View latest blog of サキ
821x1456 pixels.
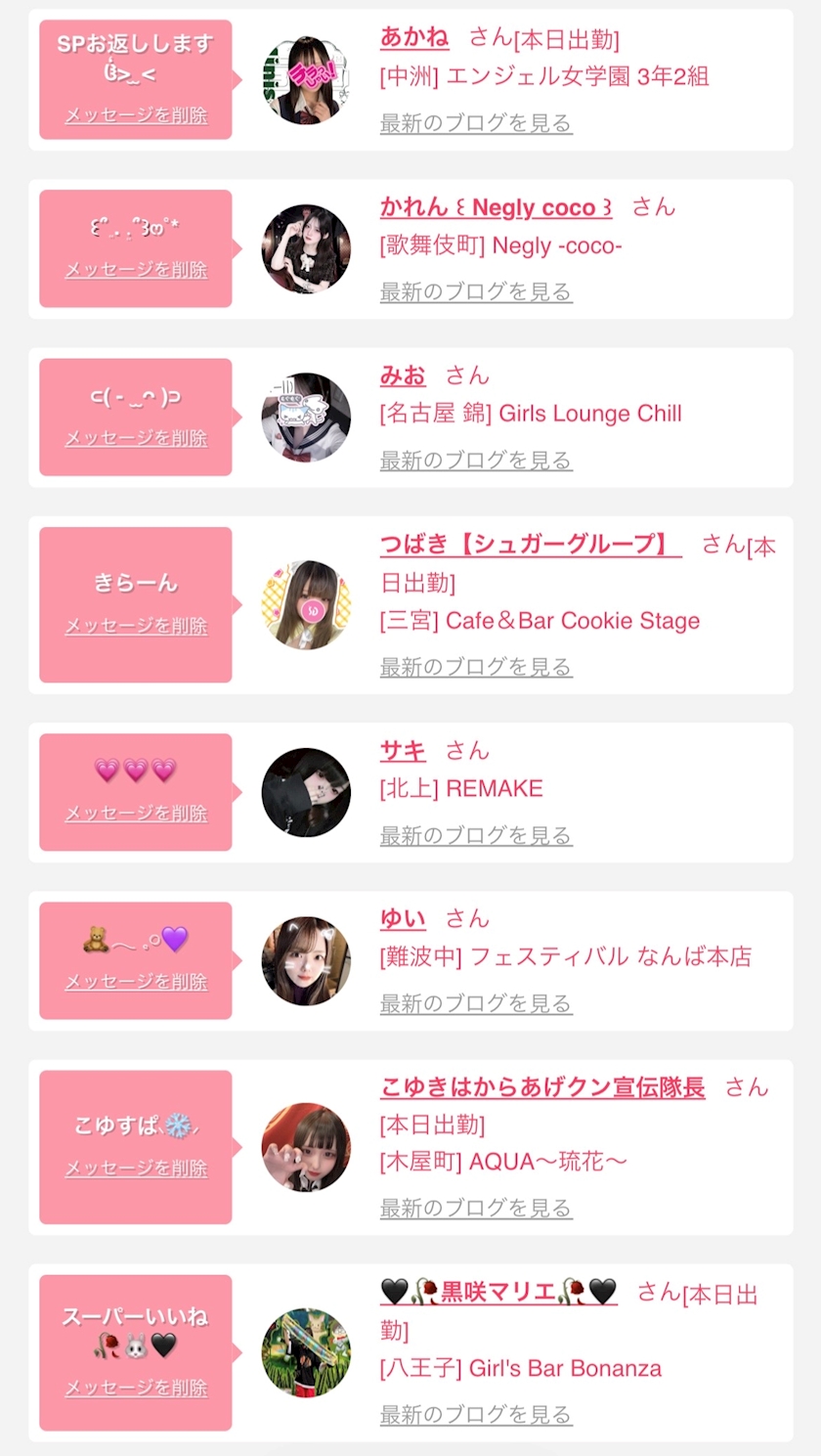point(476,835)
